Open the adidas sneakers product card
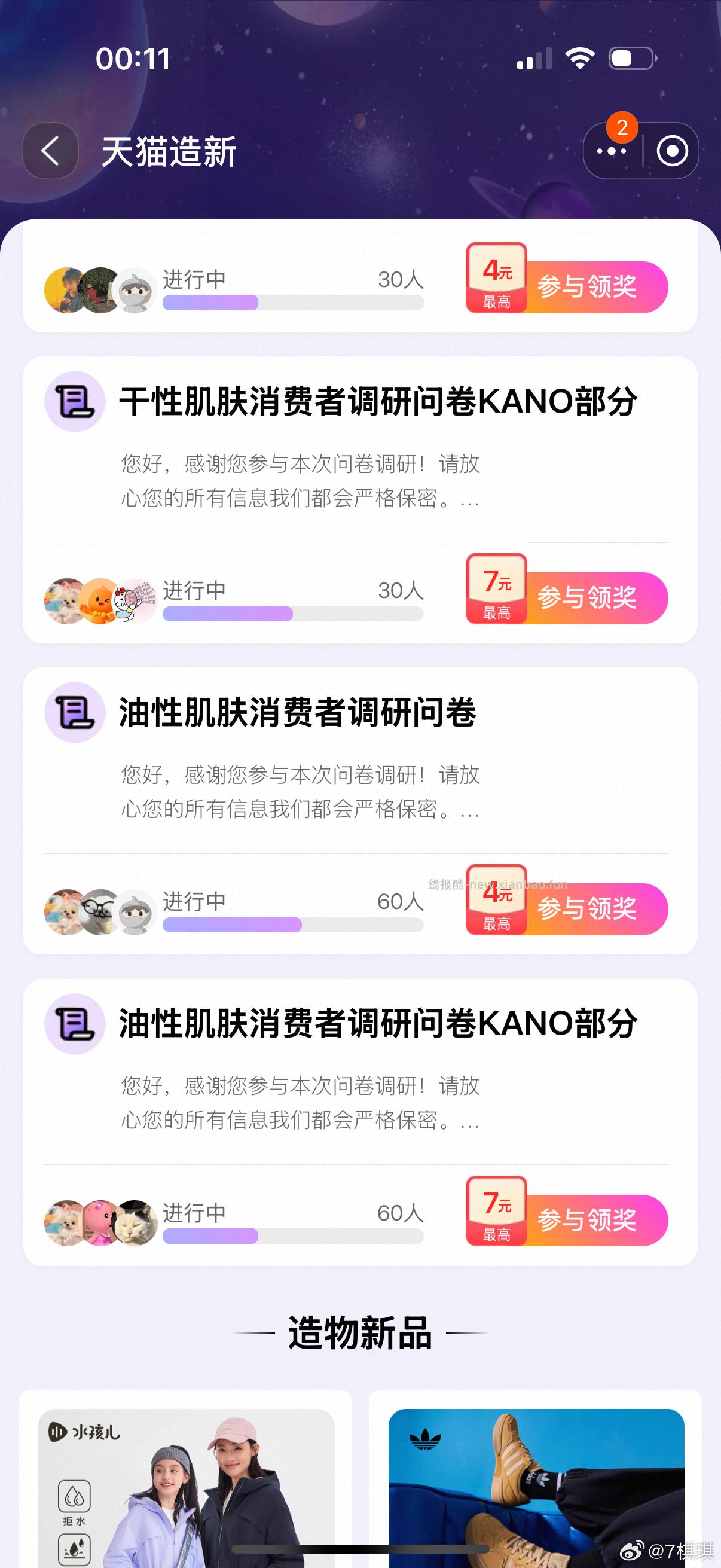 point(536,1485)
